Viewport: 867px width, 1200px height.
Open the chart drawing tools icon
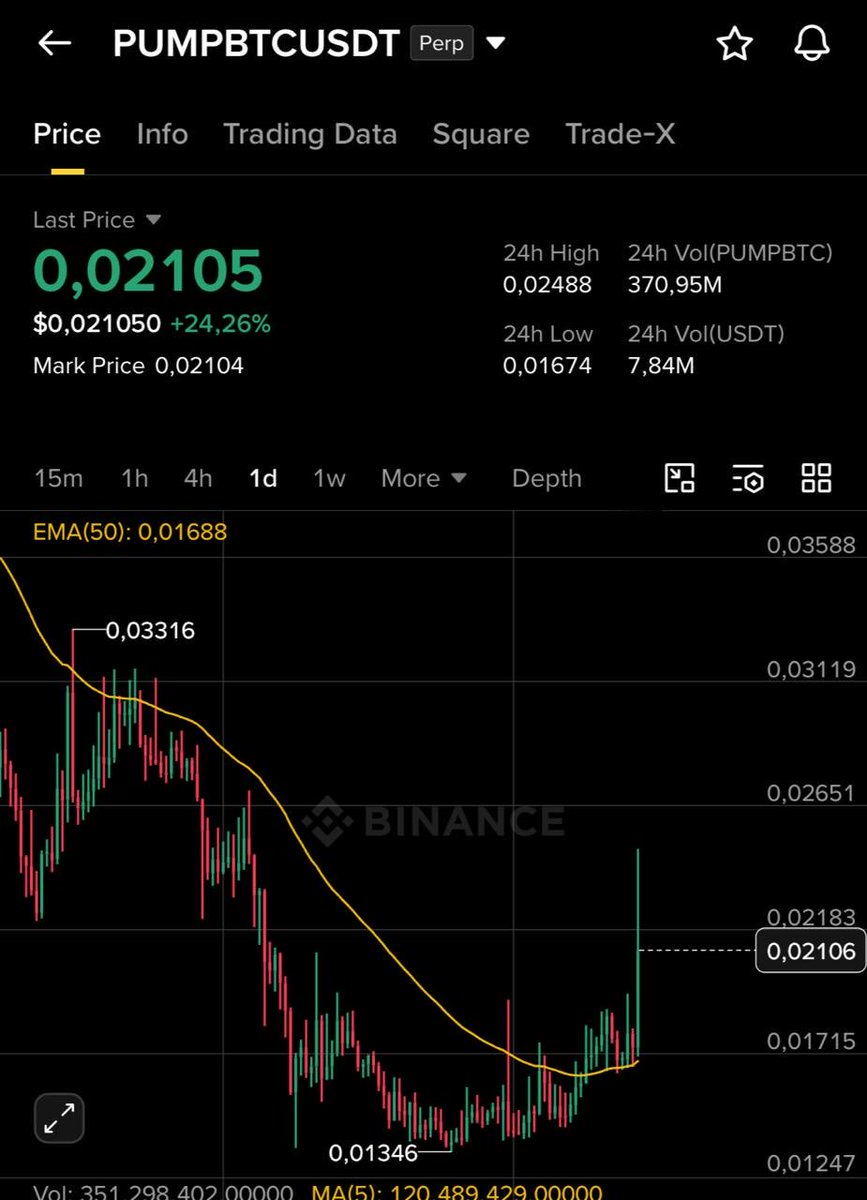click(680, 478)
